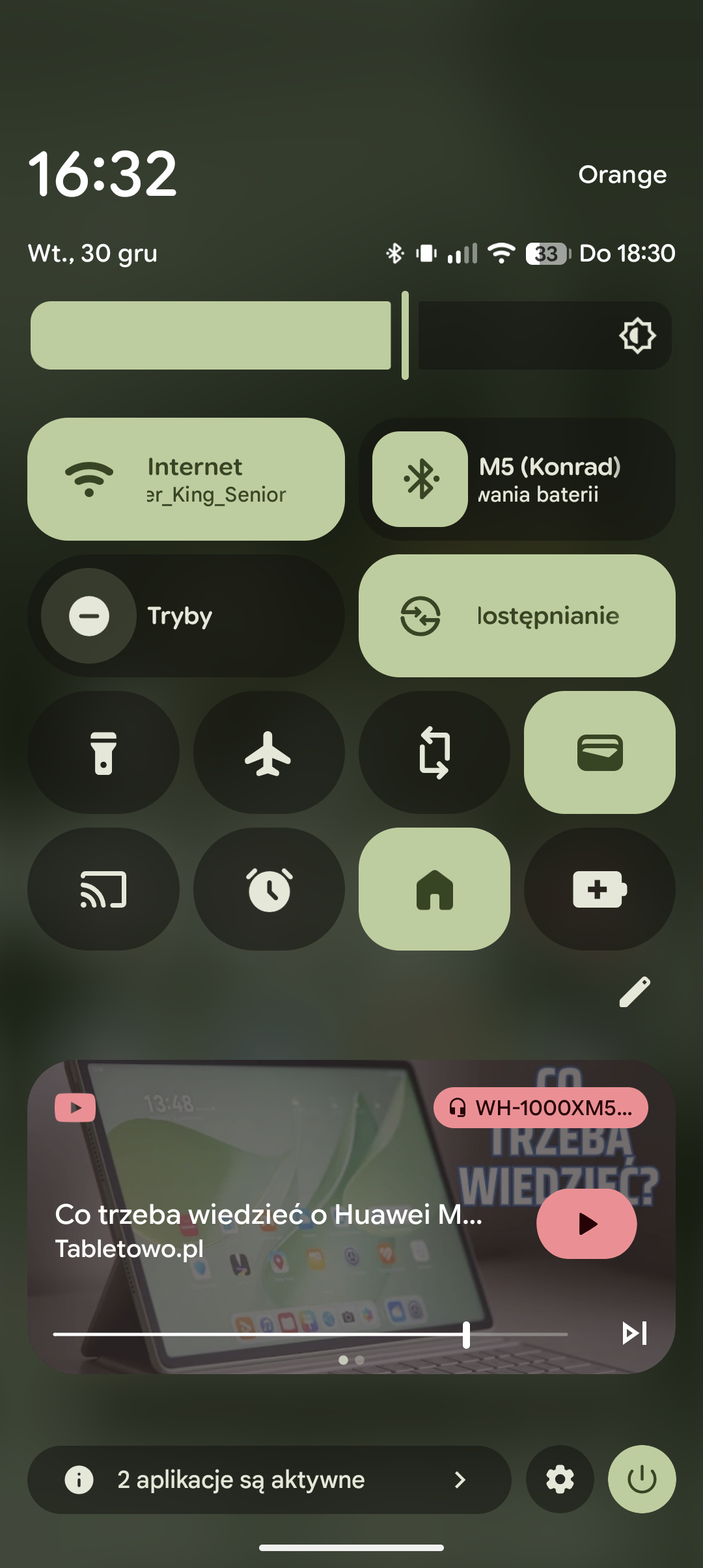This screenshot has height=1568, width=703.
Task: Skip to next track in media player
Action: click(x=634, y=1333)
